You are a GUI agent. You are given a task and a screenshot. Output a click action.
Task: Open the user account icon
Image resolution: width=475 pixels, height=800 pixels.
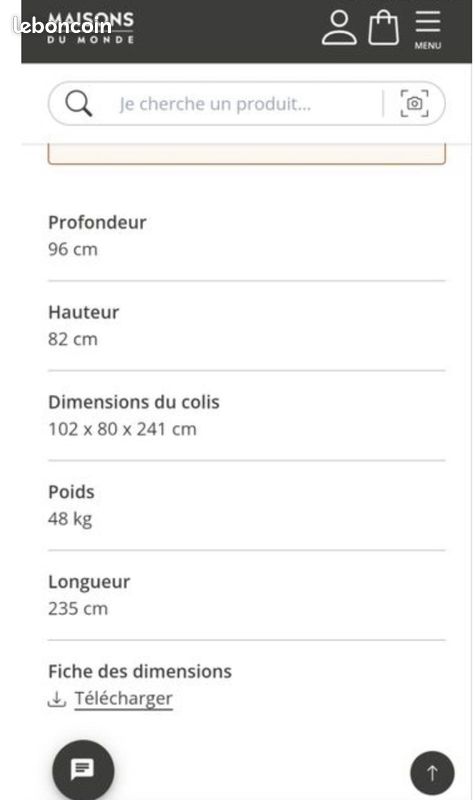(x=339, y=28)
